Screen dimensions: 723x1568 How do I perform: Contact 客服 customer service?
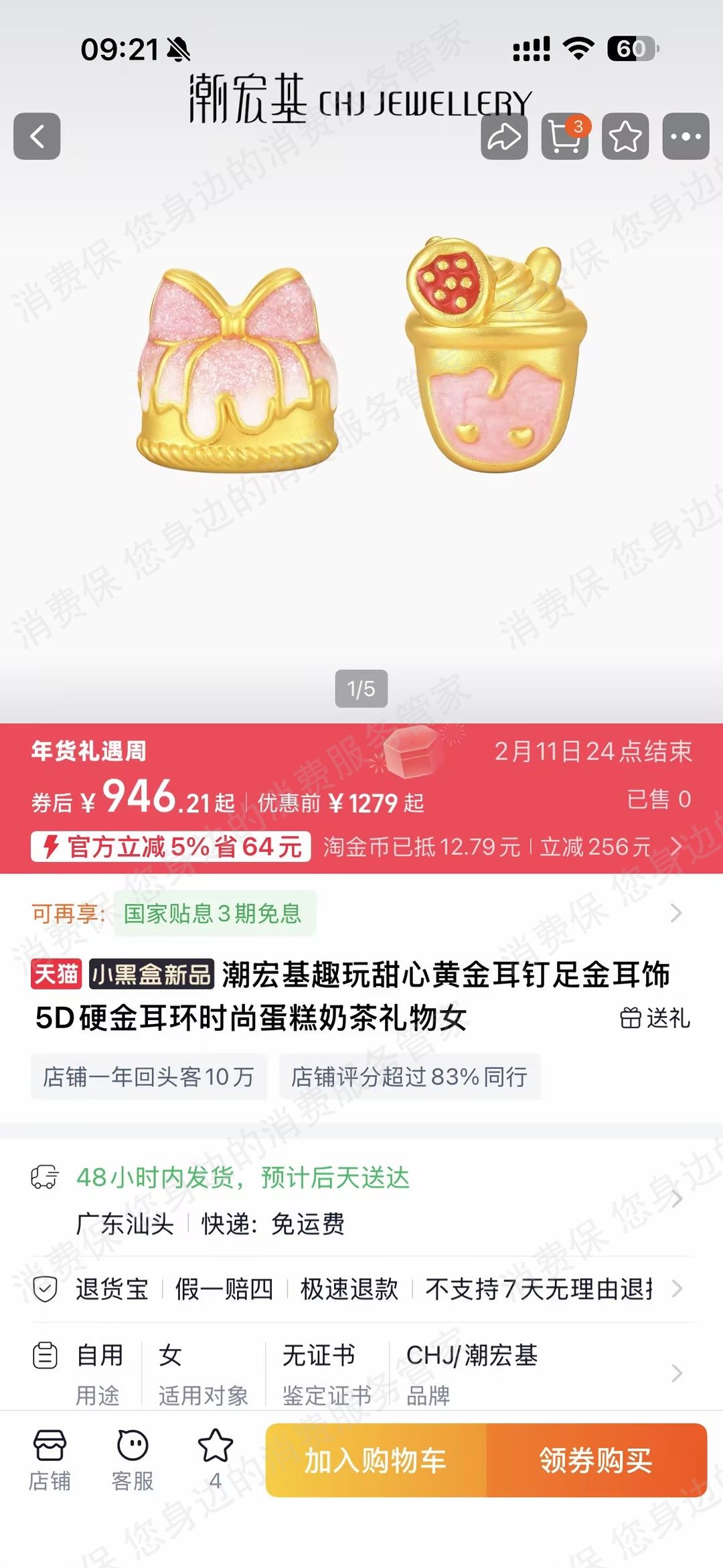click(x=133, y=1460)
